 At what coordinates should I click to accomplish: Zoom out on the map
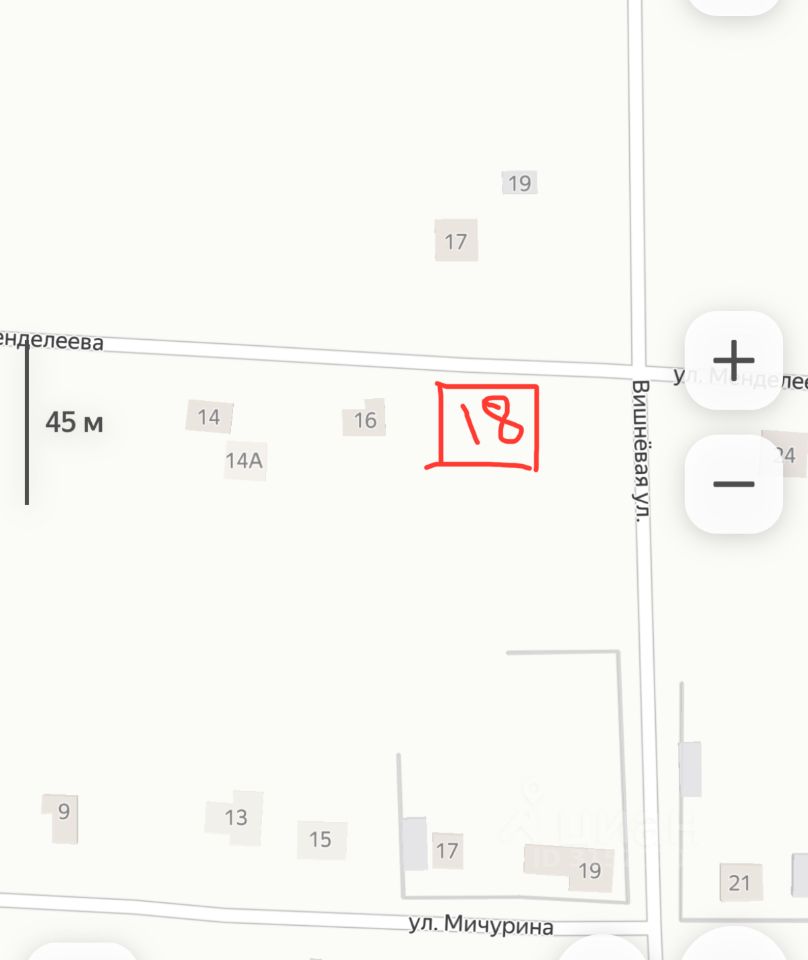coord(733,484)
